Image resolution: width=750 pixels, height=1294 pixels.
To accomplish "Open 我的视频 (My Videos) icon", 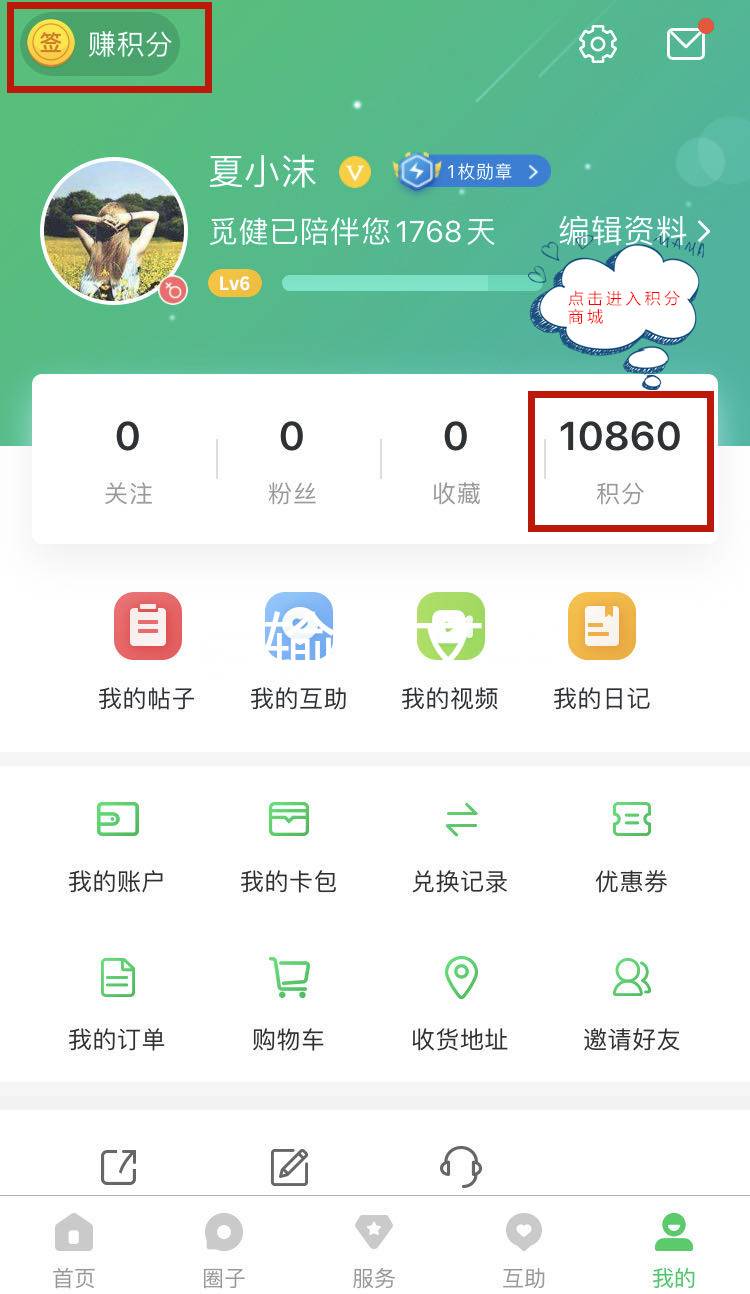I will (450, 627).
